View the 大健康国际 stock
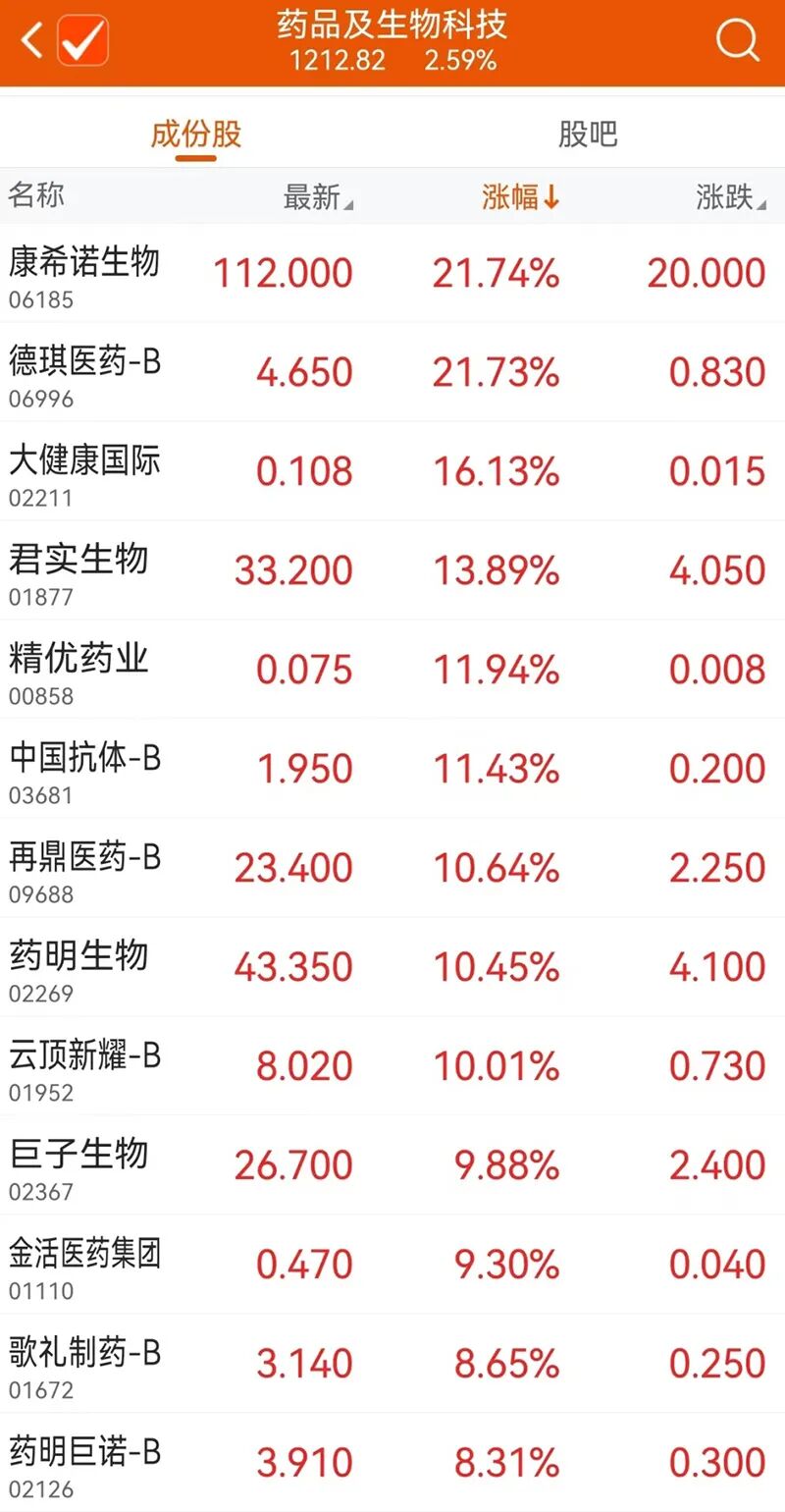Image resolution: width=785 pixels, height=1512 pixels. [392, 471]
